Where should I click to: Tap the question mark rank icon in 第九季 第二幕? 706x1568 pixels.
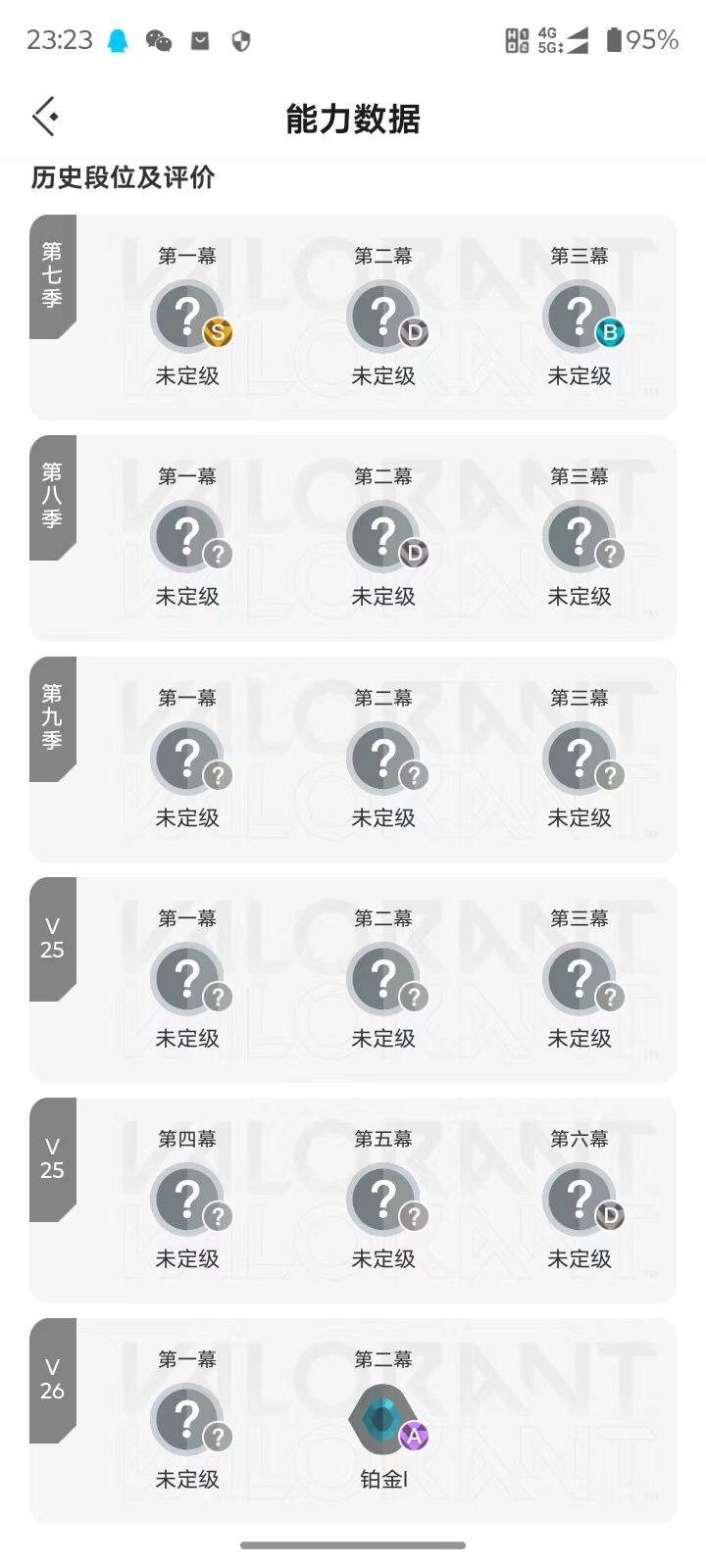pyautogui.click(x=383, y=758)
